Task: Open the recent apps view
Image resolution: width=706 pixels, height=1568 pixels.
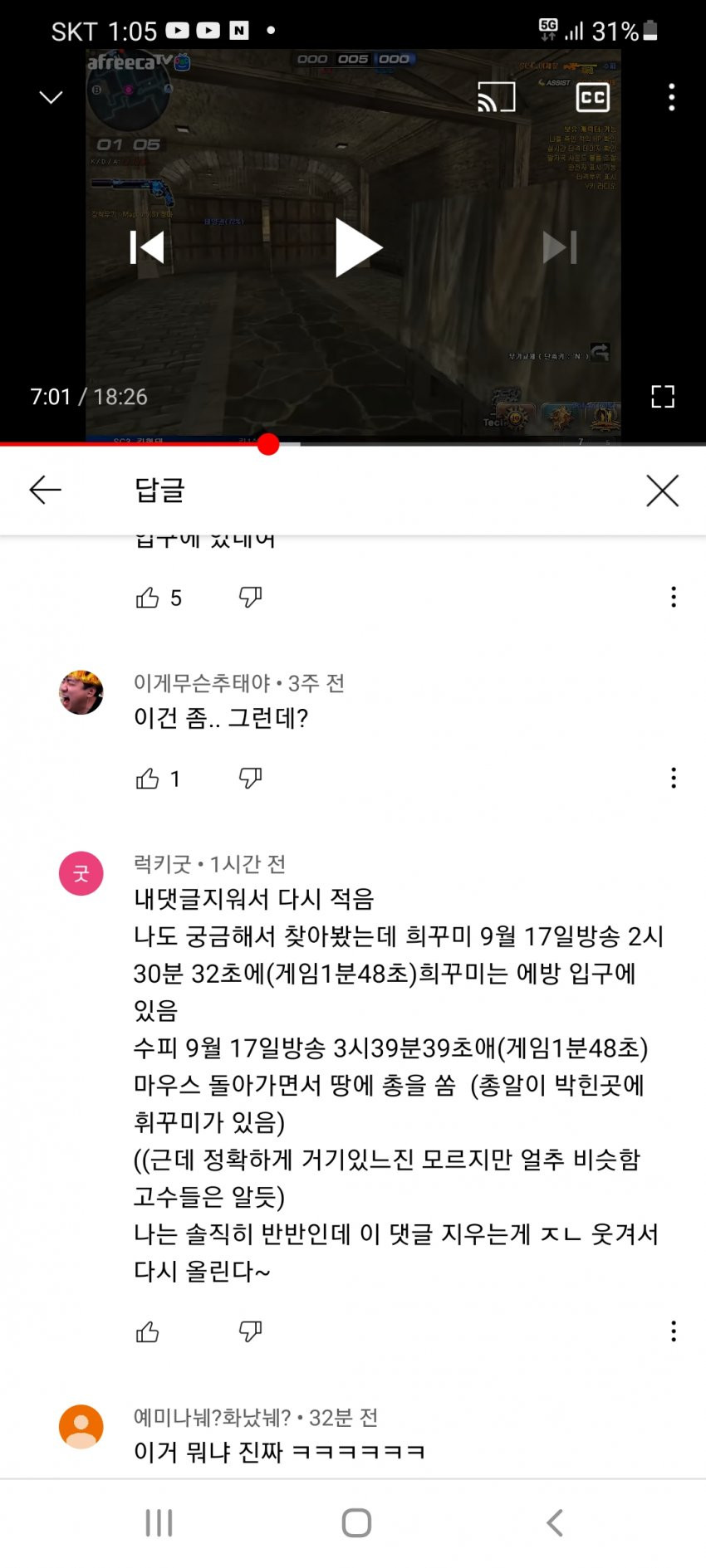Action: [159, 1522]
